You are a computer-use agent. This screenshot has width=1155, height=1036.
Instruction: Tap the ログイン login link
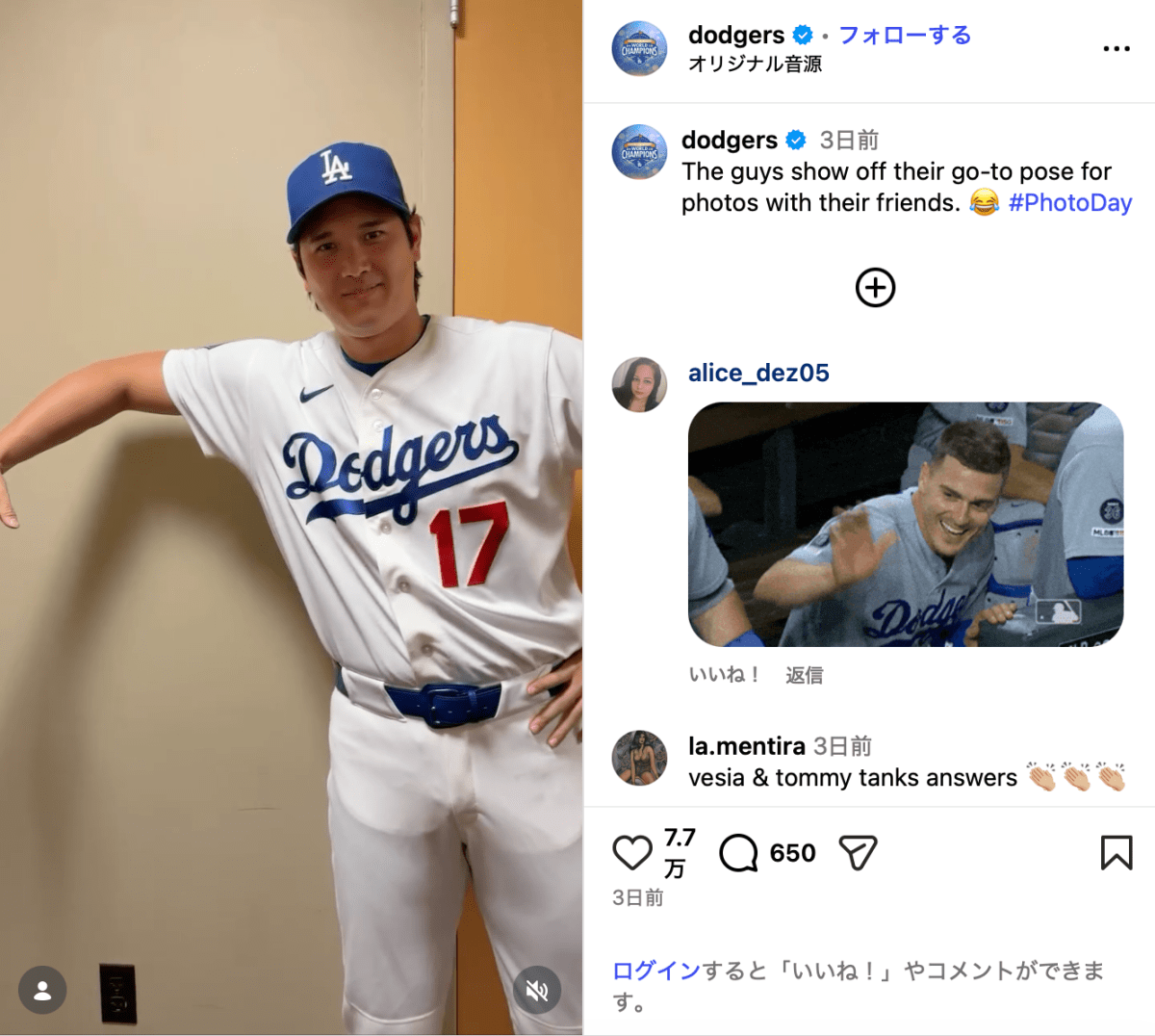(656, 971)
